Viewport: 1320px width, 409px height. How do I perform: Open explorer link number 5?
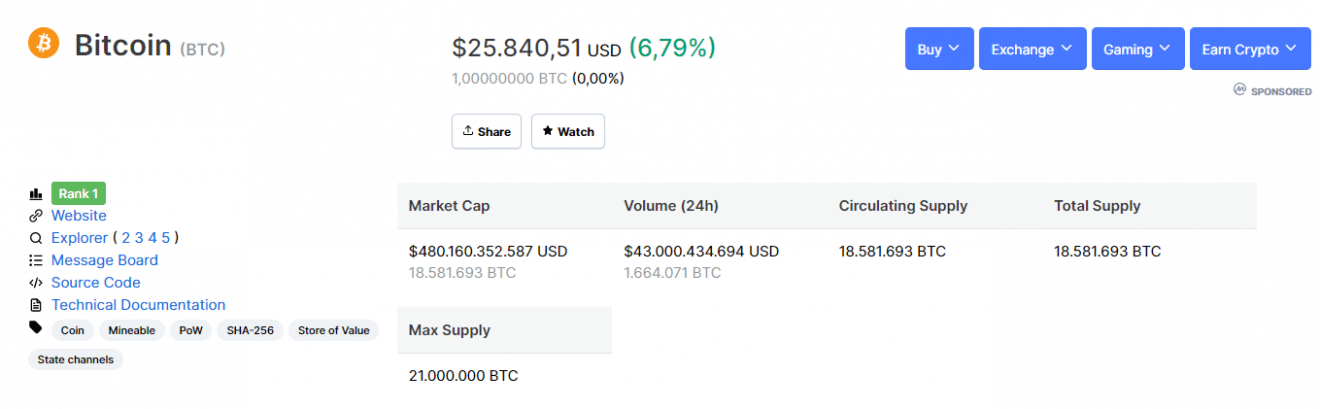click(x=166, y=238)
